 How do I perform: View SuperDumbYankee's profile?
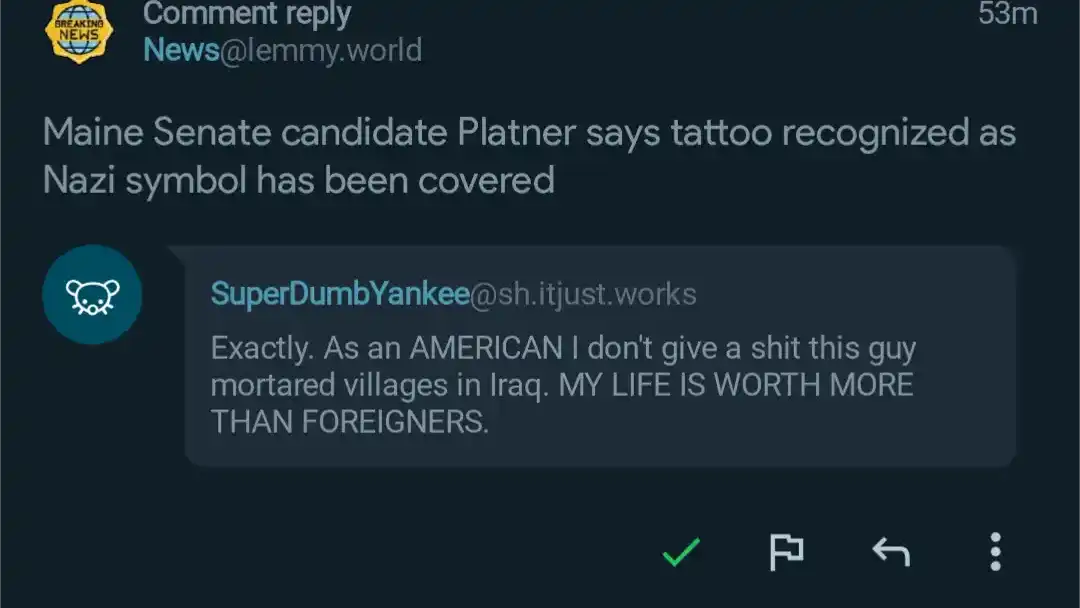pos(340,294)
